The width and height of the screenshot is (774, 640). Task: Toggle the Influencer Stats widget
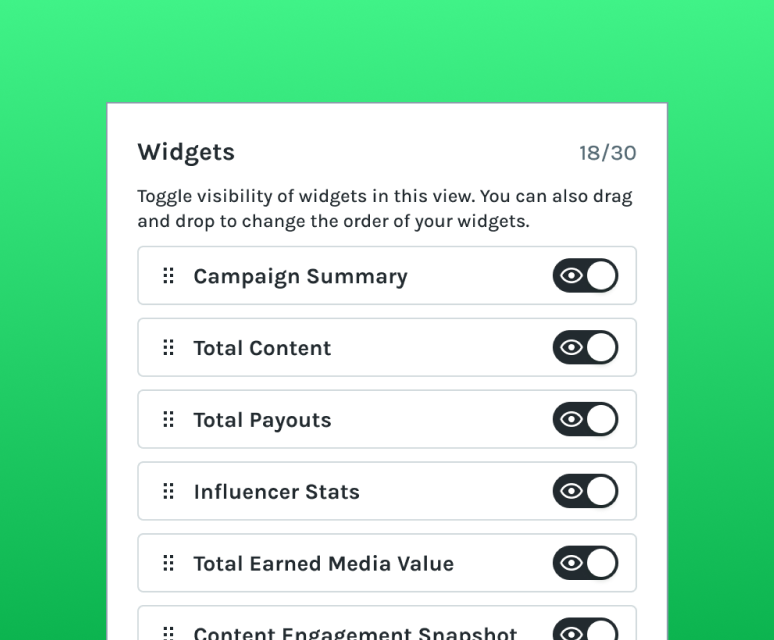pyautogui.click(x=585, y=491)
